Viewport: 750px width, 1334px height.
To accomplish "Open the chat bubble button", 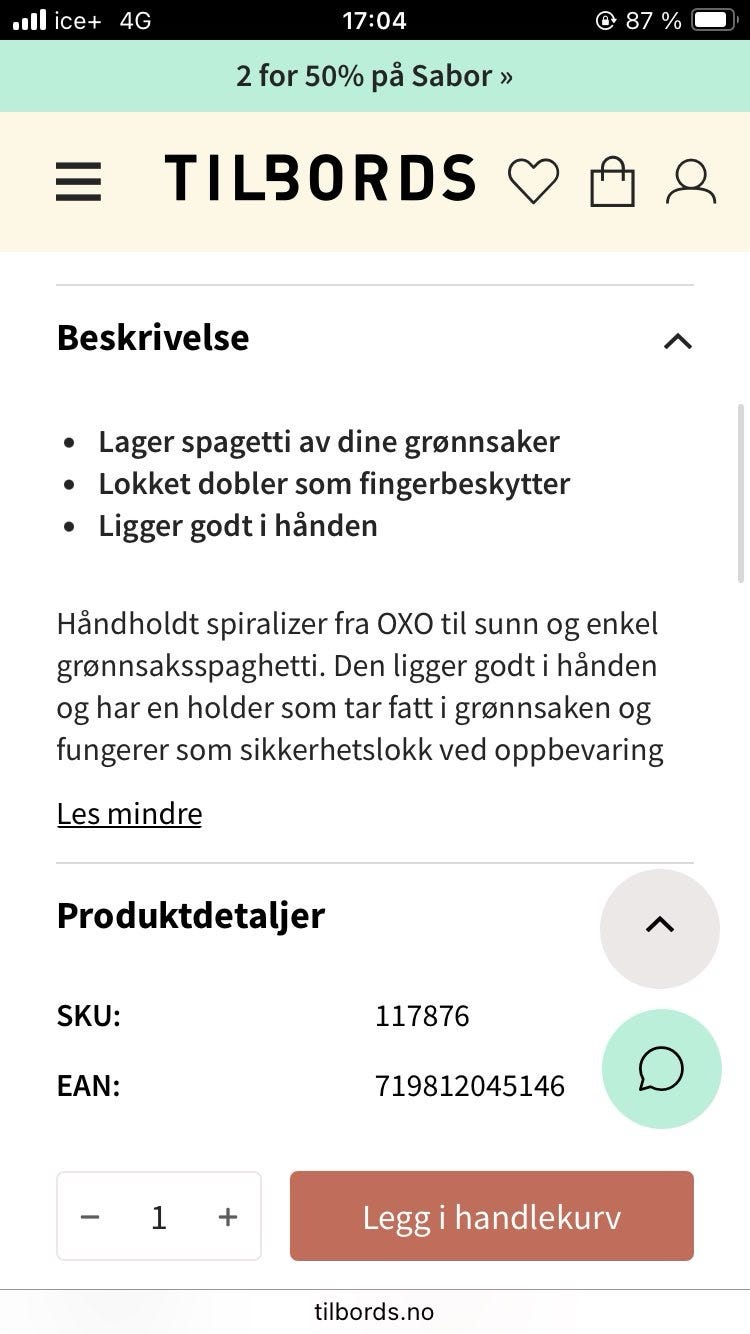I will pyautogui.click(x=661, y=1069).
